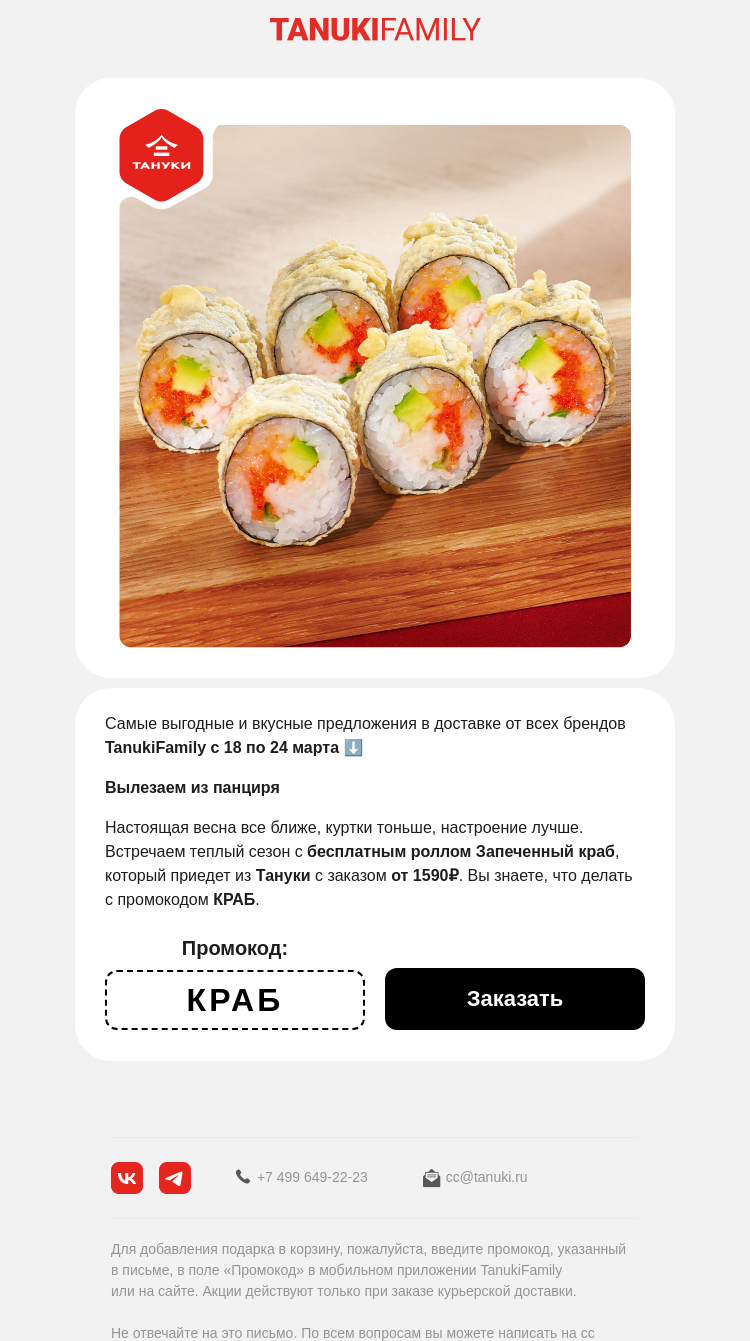Email cc@tanuki.ru
The image size is (750, 1341).
486,1177
